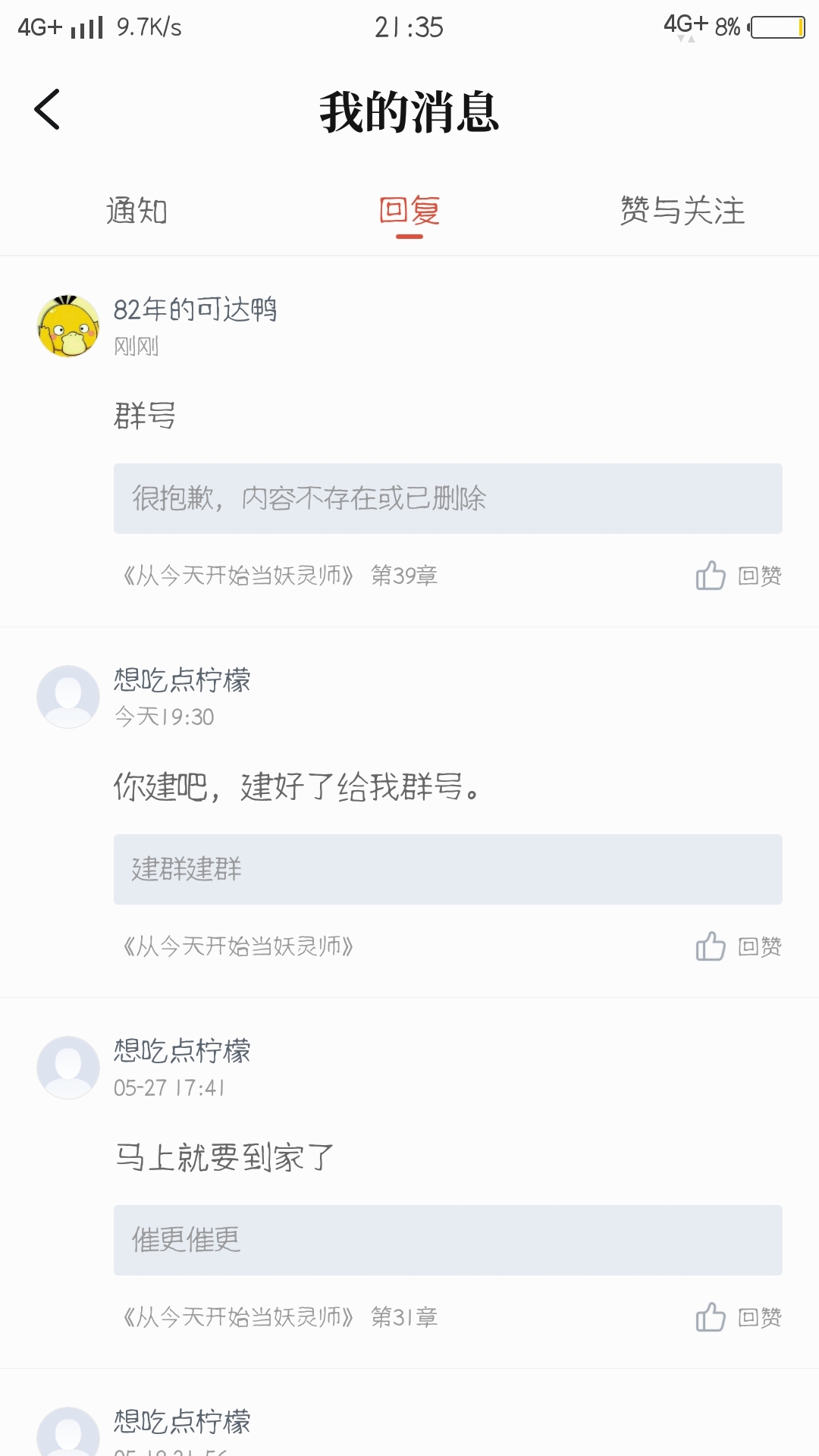Switch to the 通知 tab
The width and height of the screenshot is (819, 1456).
click(136, 211)
